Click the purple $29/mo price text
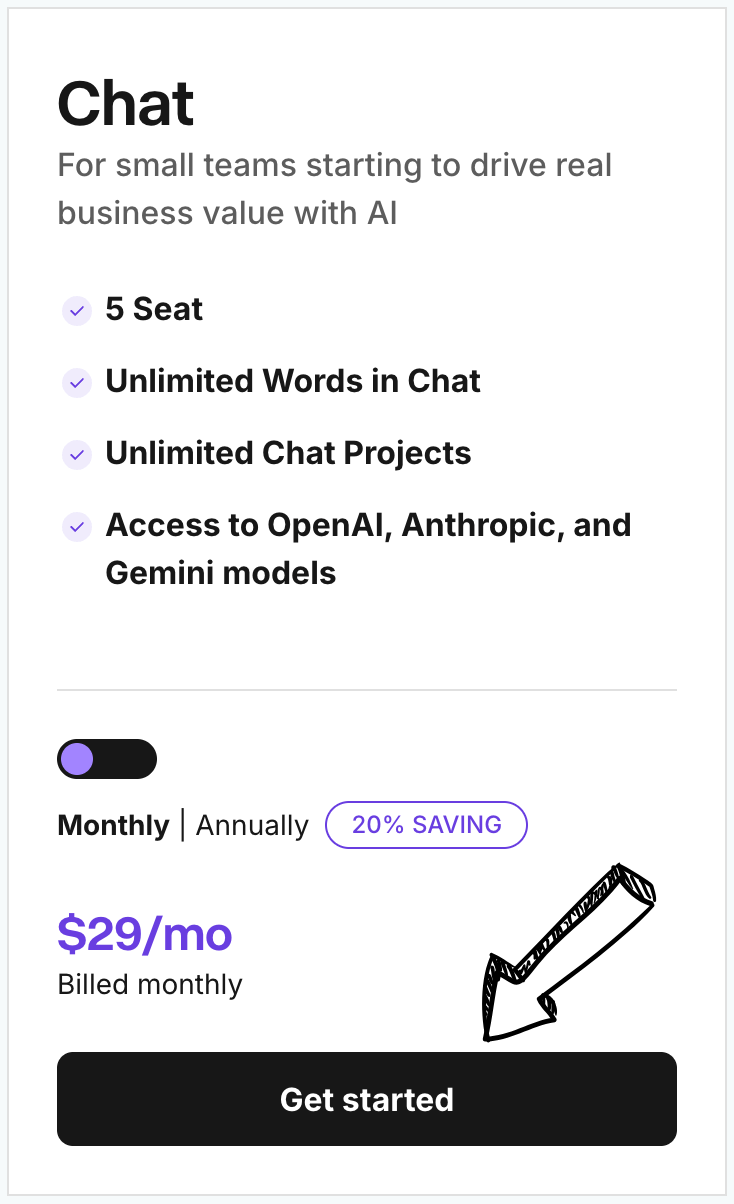Image resolution: width=734 pixels, height=1204 pixels. 143,934
